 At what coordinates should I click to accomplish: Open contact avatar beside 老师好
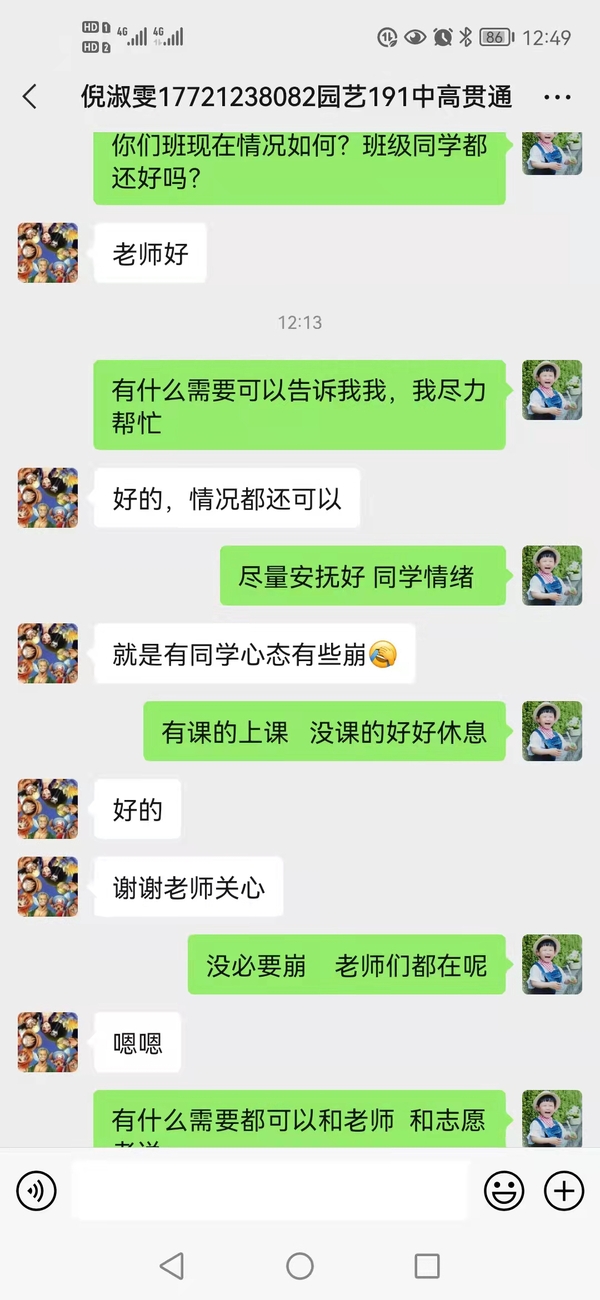pos(47,253)
